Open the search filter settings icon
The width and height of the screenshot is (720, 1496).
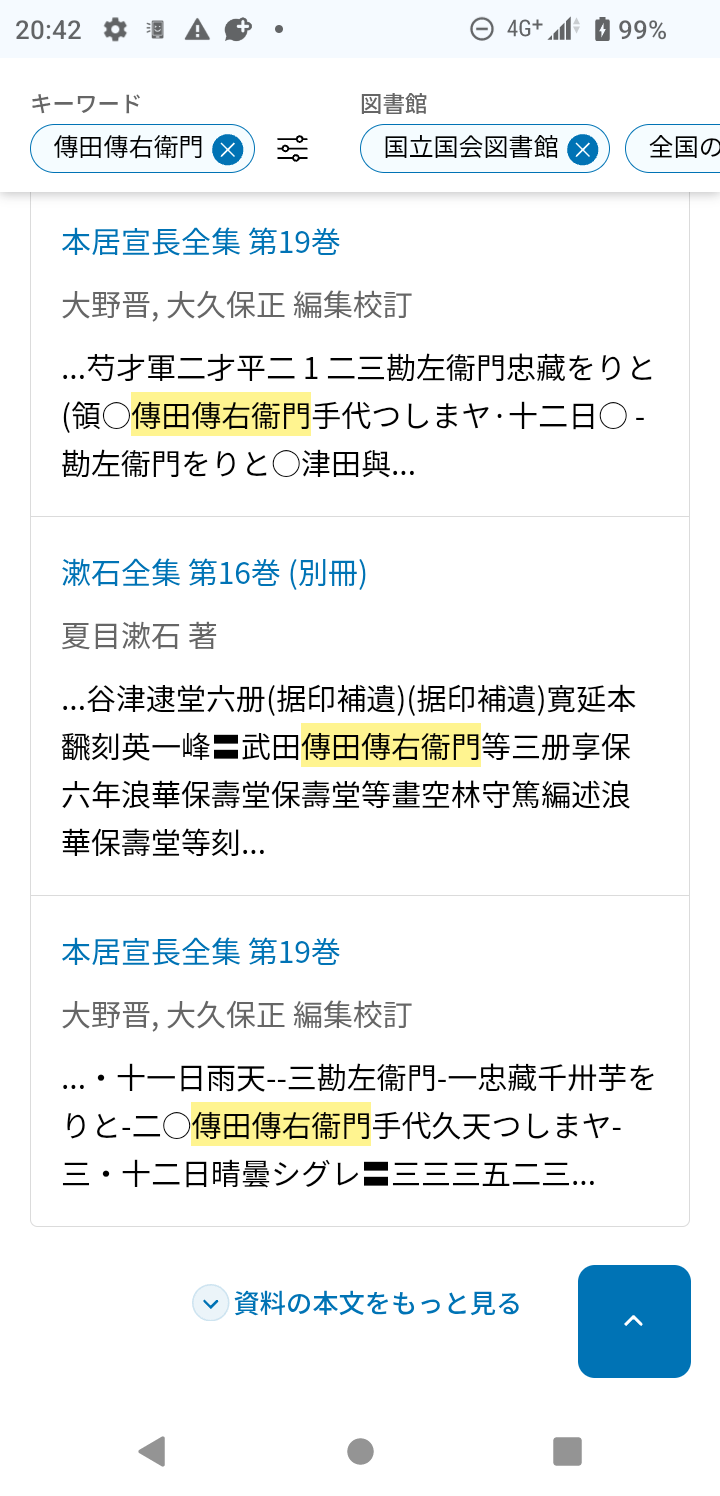(x=292, y=149)
